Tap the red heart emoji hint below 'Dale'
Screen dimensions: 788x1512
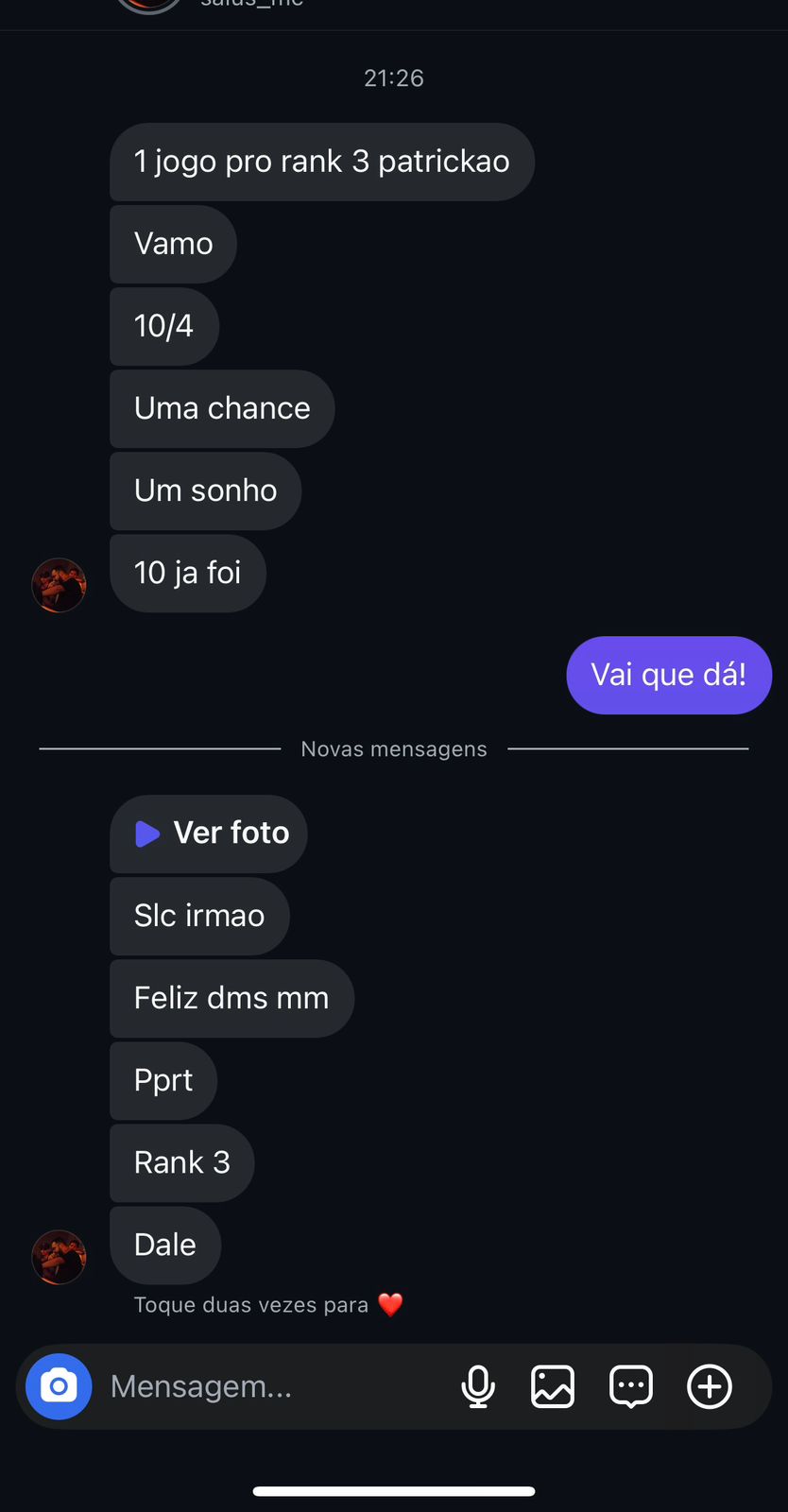point(391,1304)
